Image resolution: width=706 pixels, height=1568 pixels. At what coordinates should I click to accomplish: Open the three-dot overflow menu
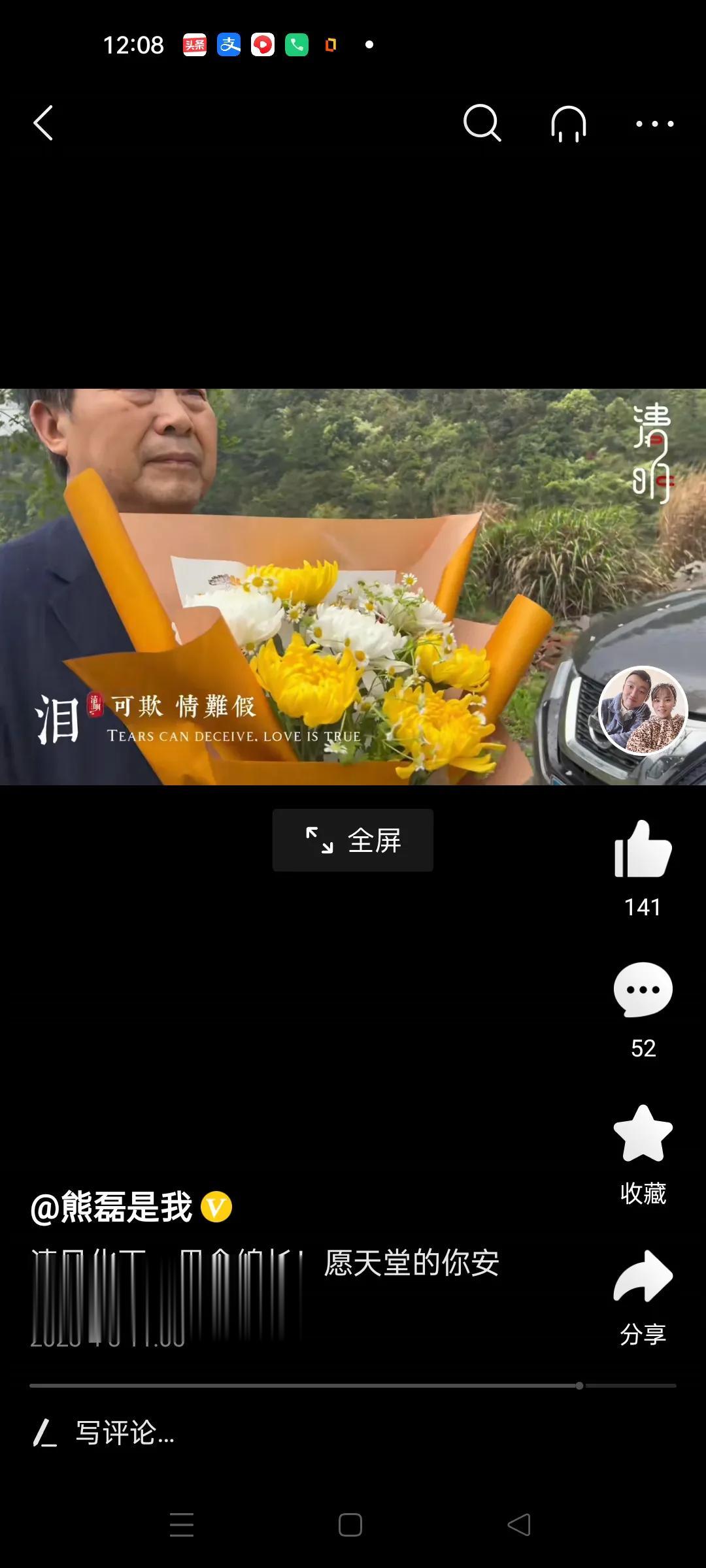click(654, 123)
